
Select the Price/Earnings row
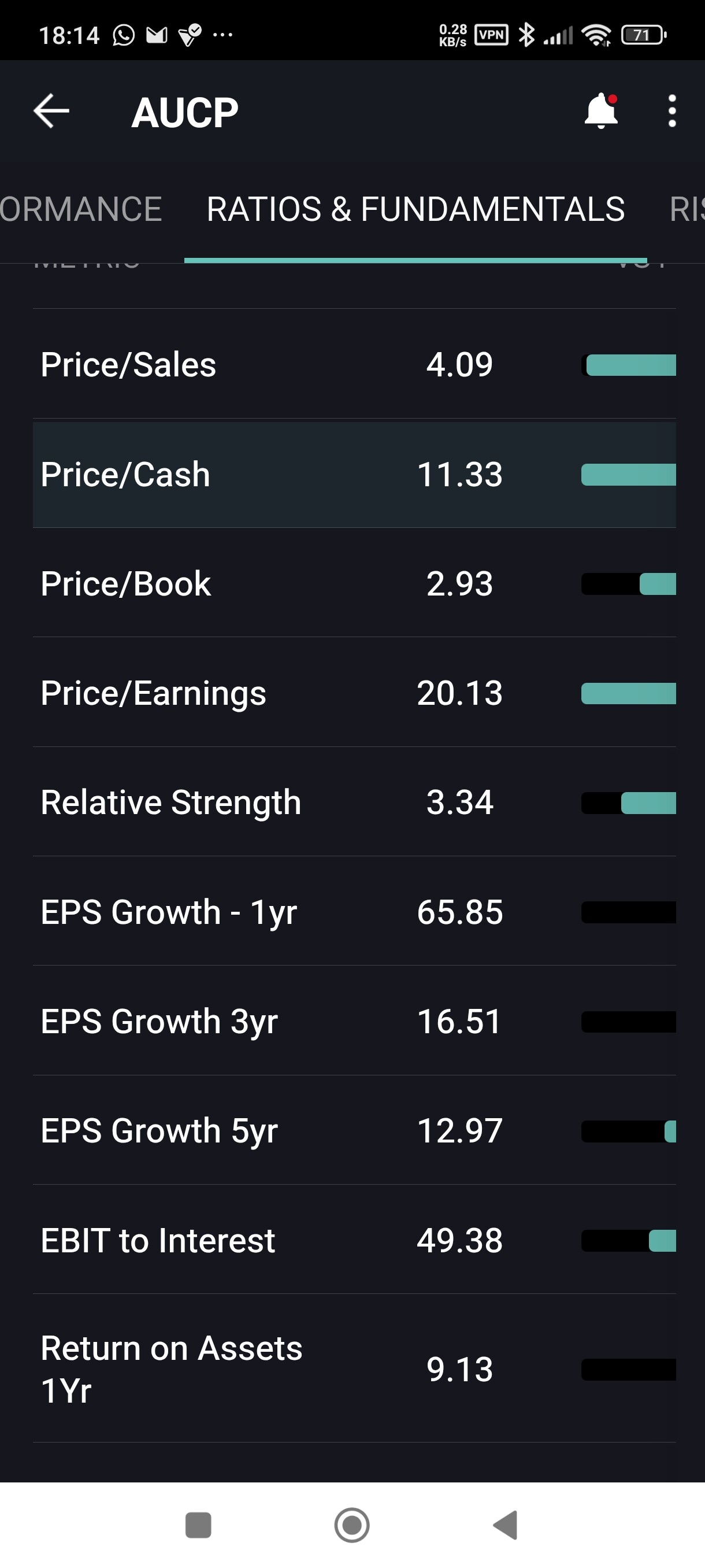click(354, 693)
